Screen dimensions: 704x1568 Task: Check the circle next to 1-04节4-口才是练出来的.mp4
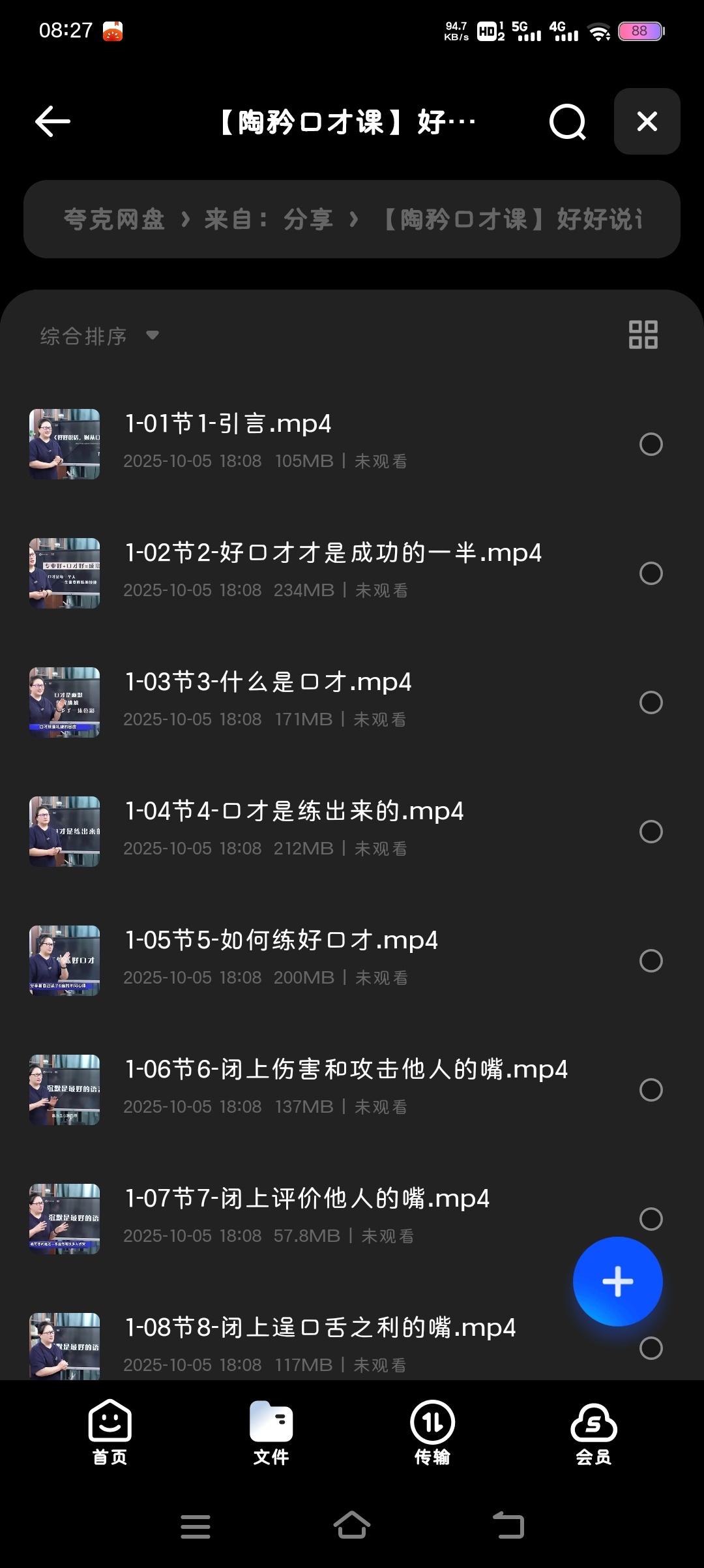point(650,833)
